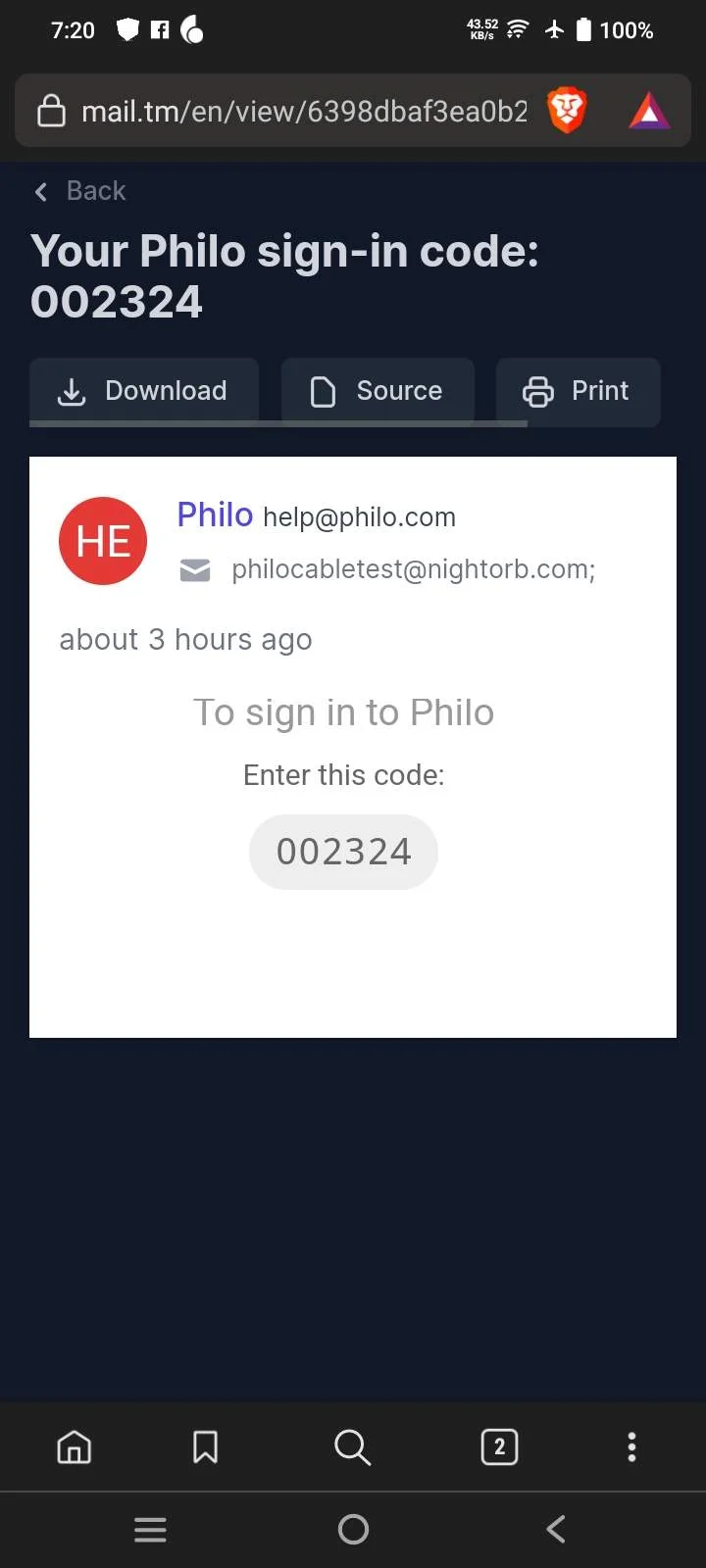Image resolution: width=706 pixels, height=1568 pixels.
Task: Tap the system navigation back button
Action: coord(556,1529)
